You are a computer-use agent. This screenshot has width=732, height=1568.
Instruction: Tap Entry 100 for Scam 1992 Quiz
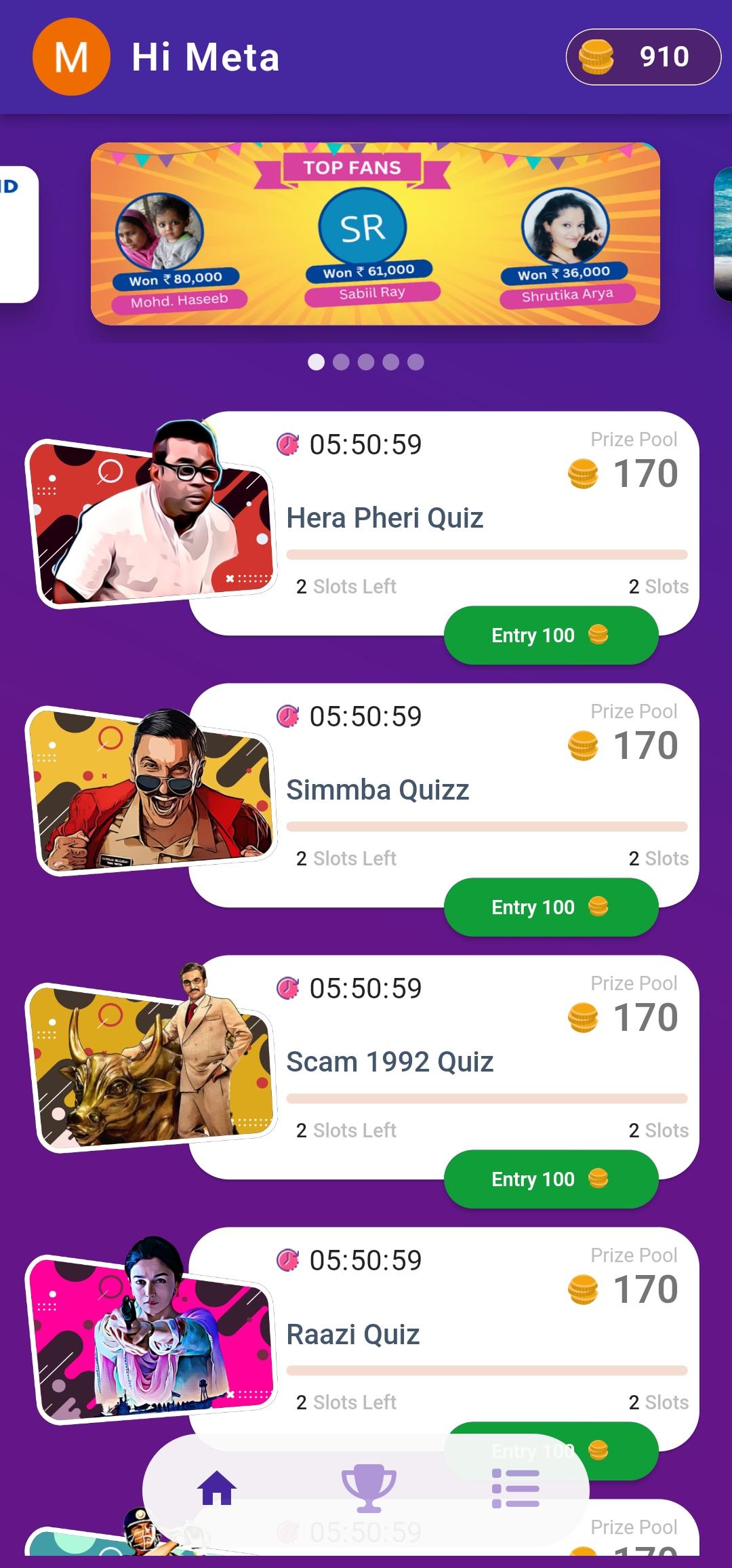coord(551,1179)
